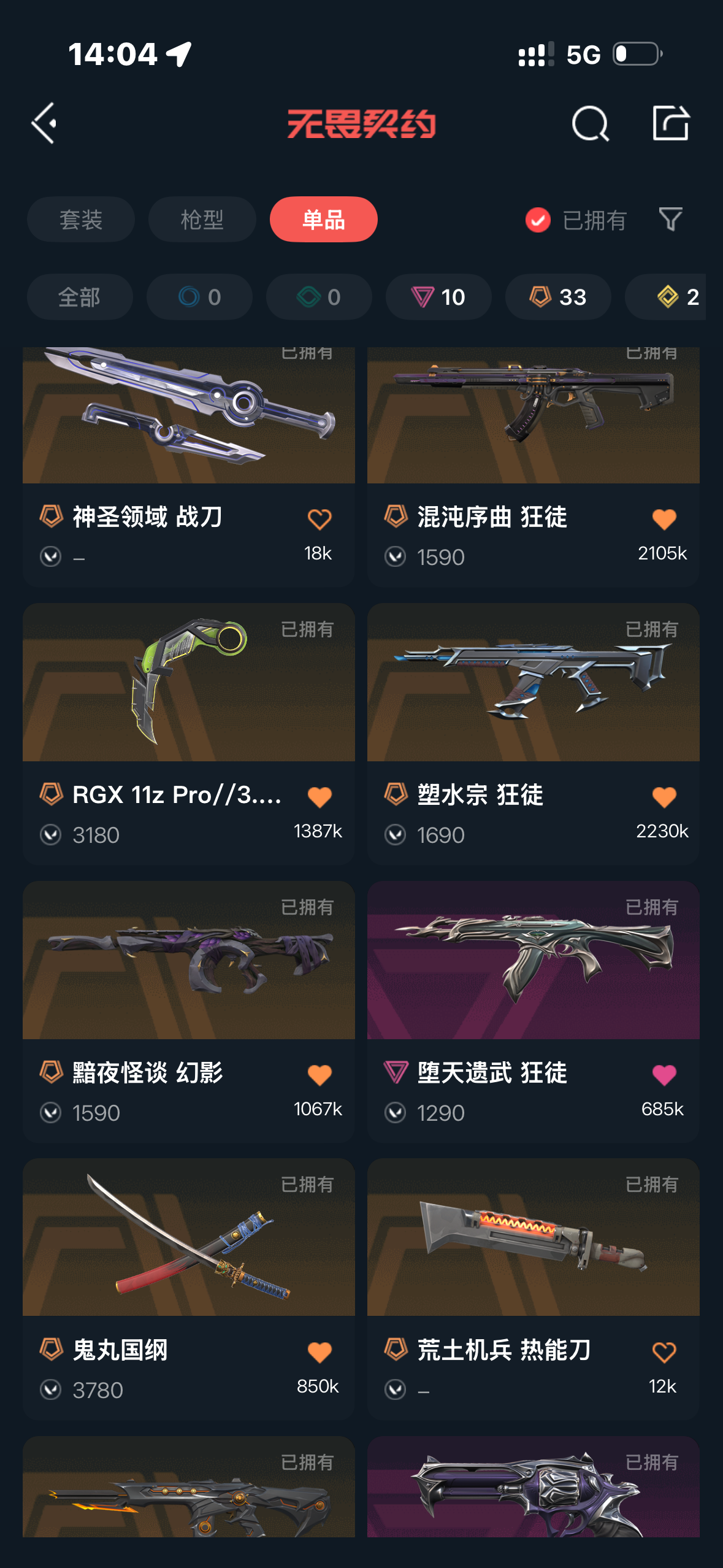Screen dimensions: 723x1568
Task: Go back using the top-left arrow
Action: 45,123
